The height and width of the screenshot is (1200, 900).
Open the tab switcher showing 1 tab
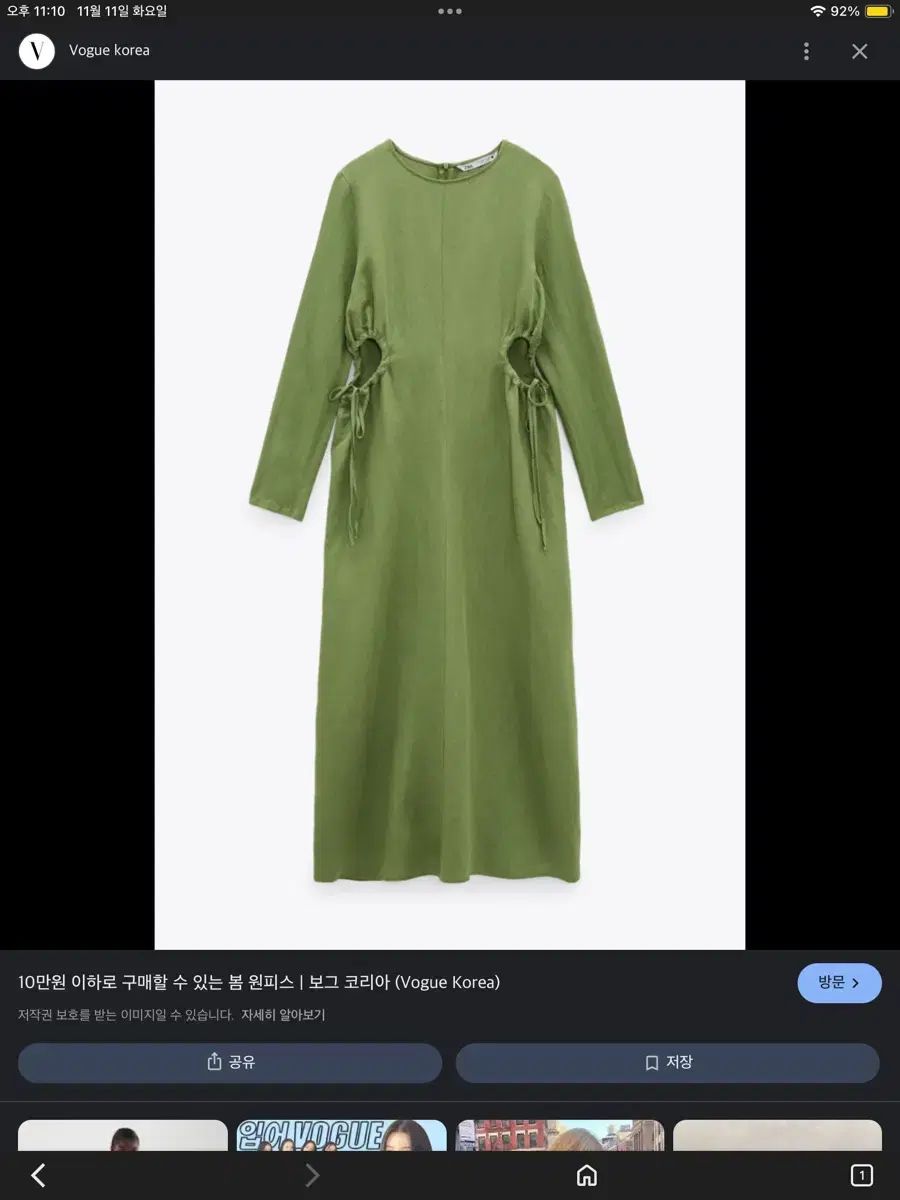point(861,1175)
